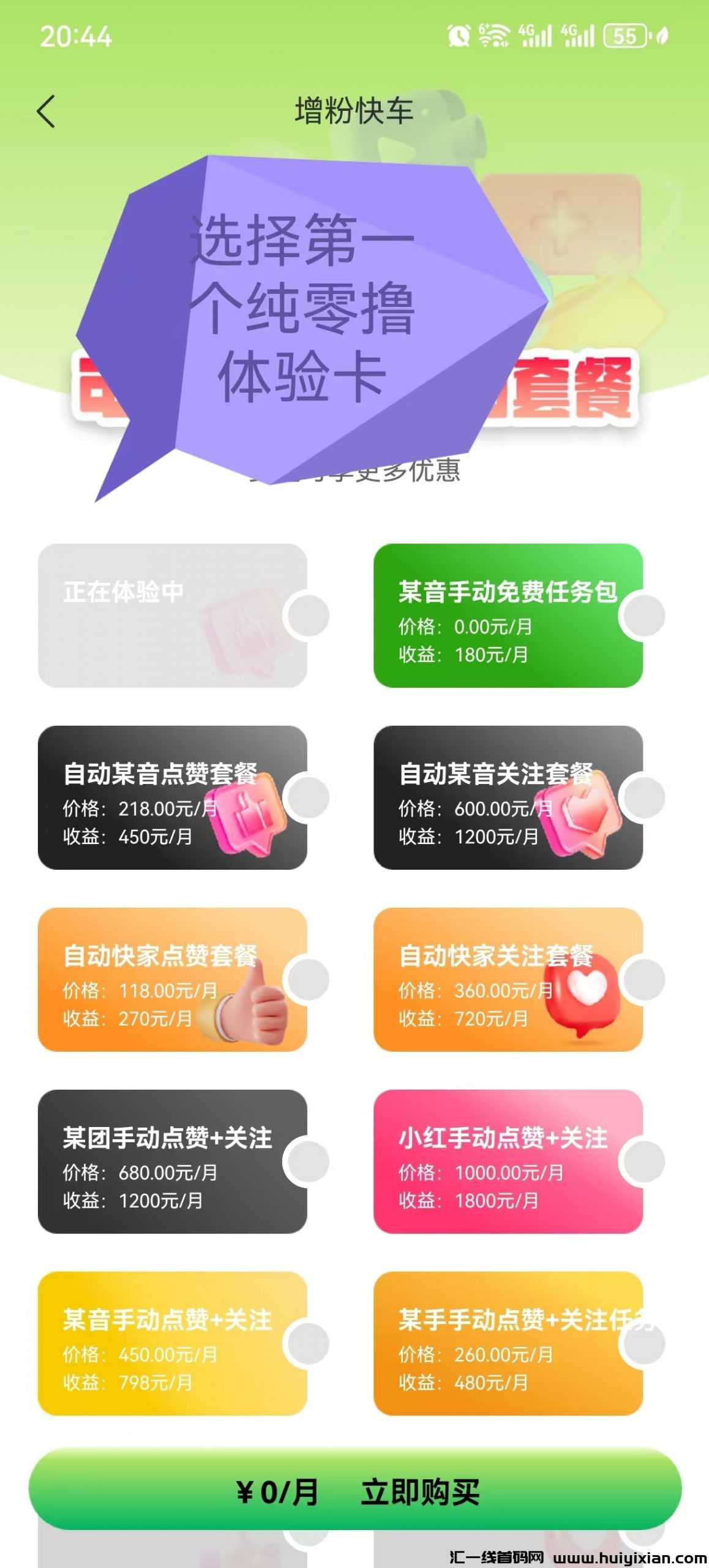Pick the 自动某音关注套餐 plan
The width and height of the screenshot is (709, 1568).
tap(508, 797)
